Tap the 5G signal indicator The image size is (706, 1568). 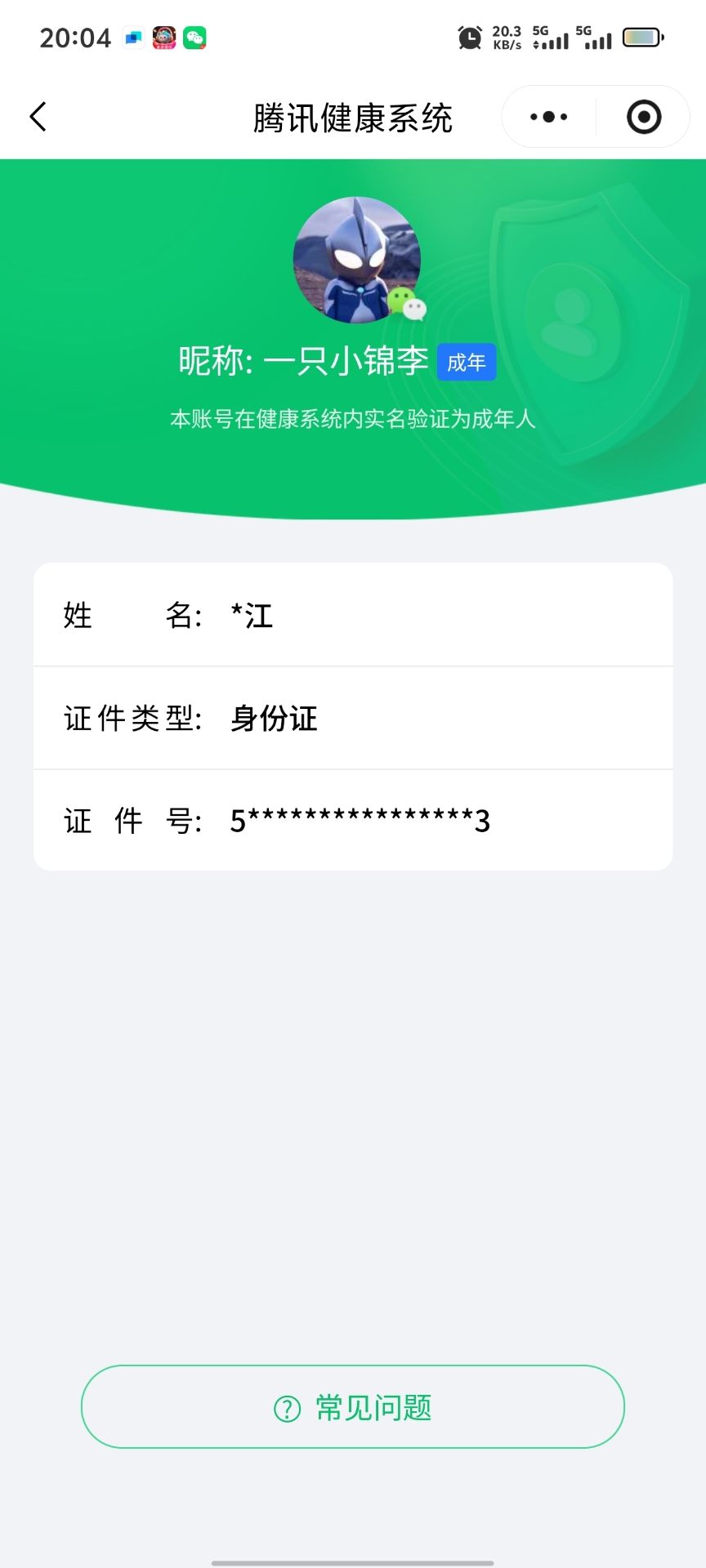[x=549, y=37]
